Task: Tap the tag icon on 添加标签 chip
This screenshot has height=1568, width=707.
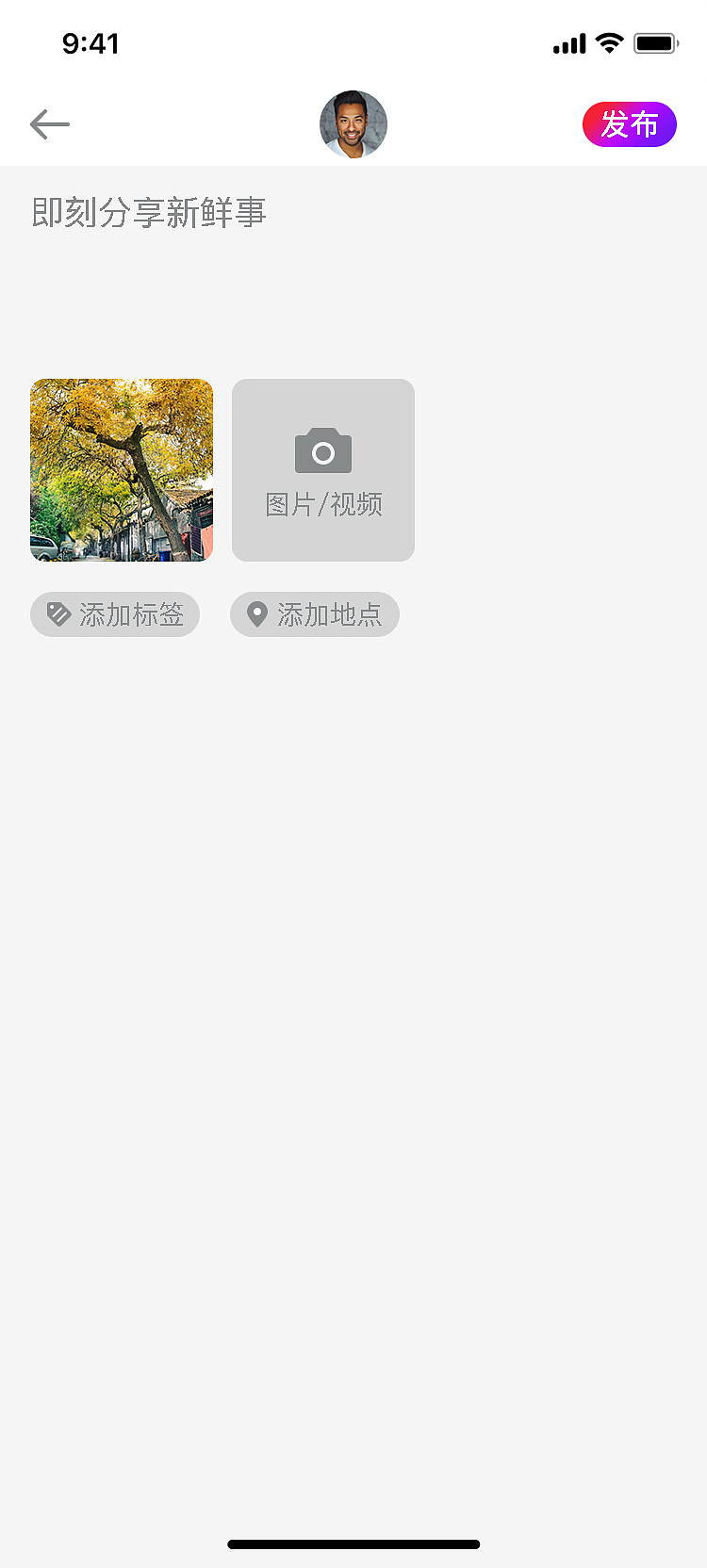Action: (58, 613)
